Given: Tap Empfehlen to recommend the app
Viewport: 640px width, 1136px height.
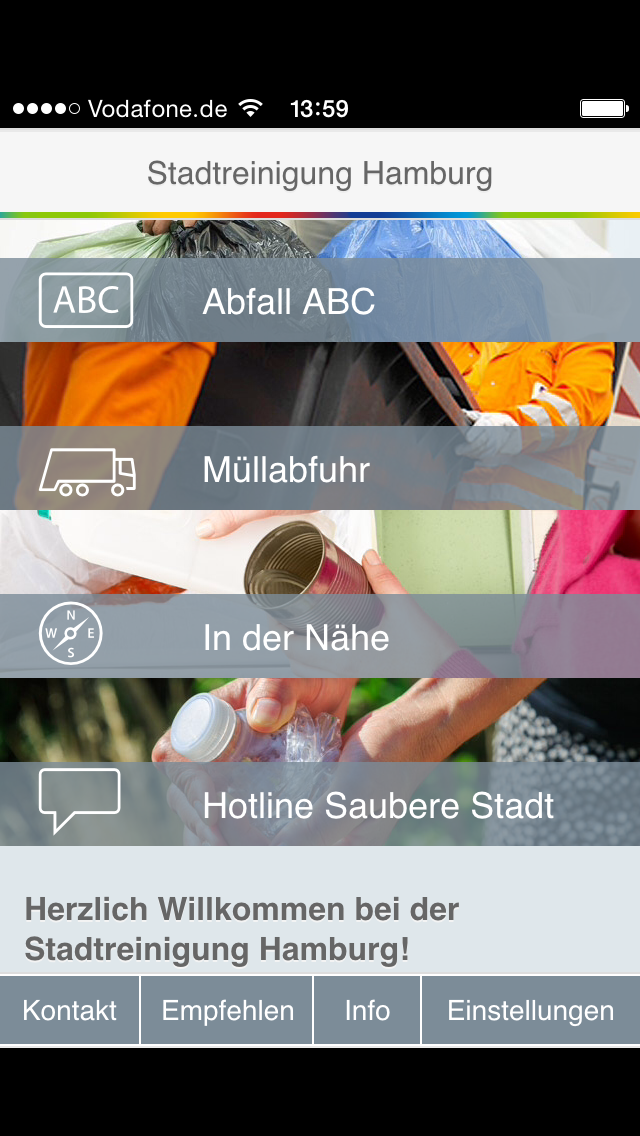Looking at the screenshot, I should point(227,1010).
